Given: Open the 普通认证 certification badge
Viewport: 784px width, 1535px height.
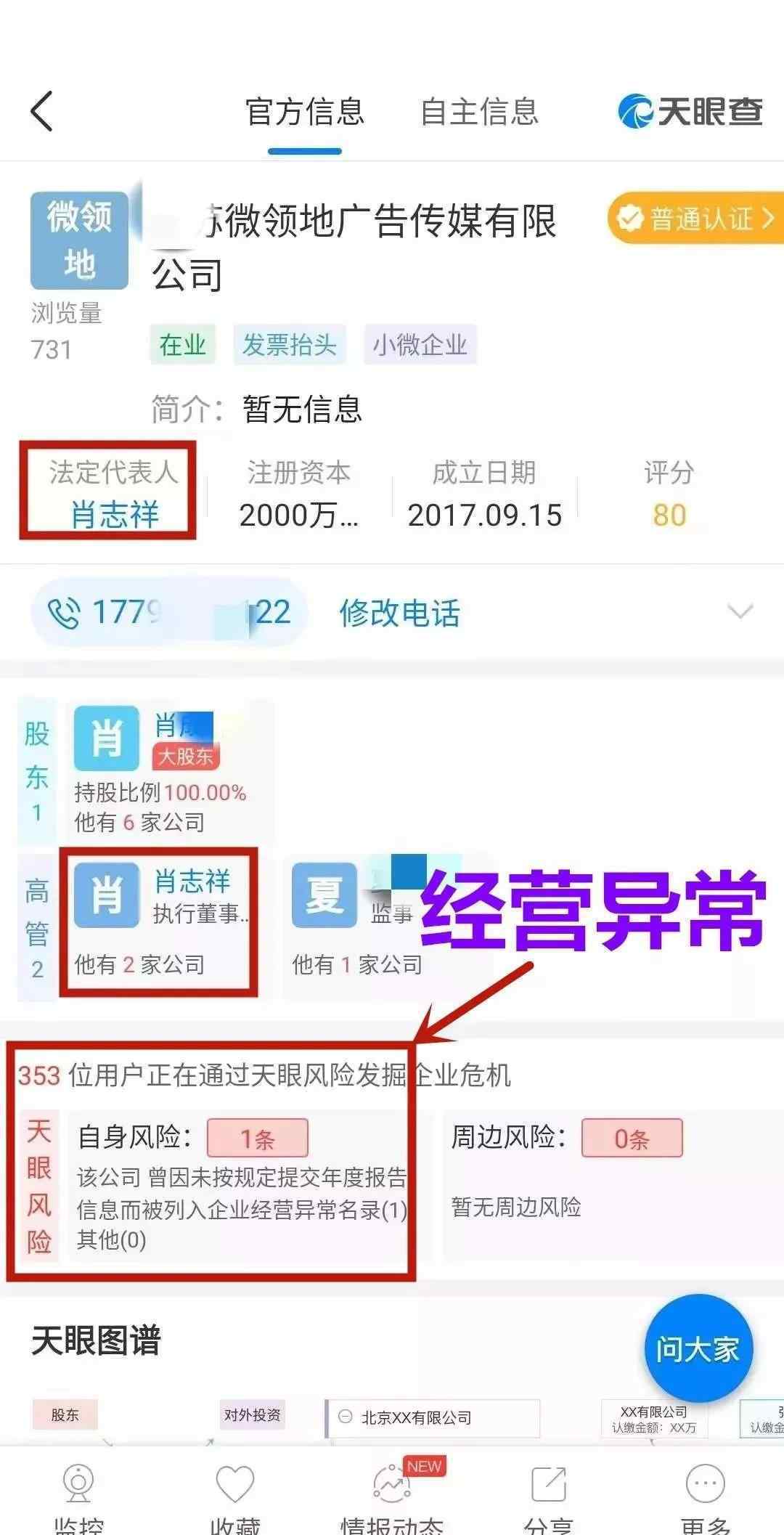Looking at the screenshot, I should pos(695,218).
